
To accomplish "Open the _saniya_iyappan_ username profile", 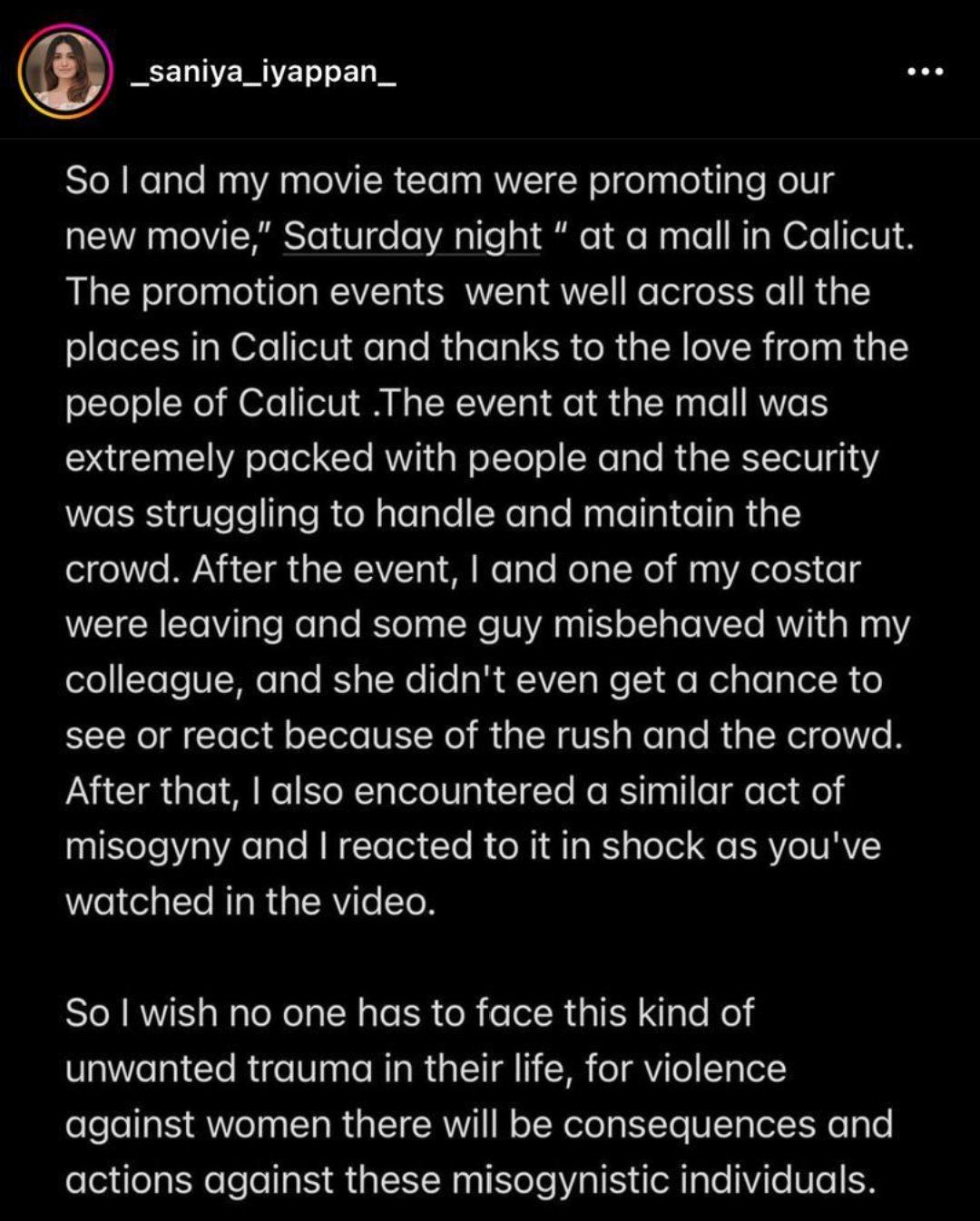I will tap(263, 72).
